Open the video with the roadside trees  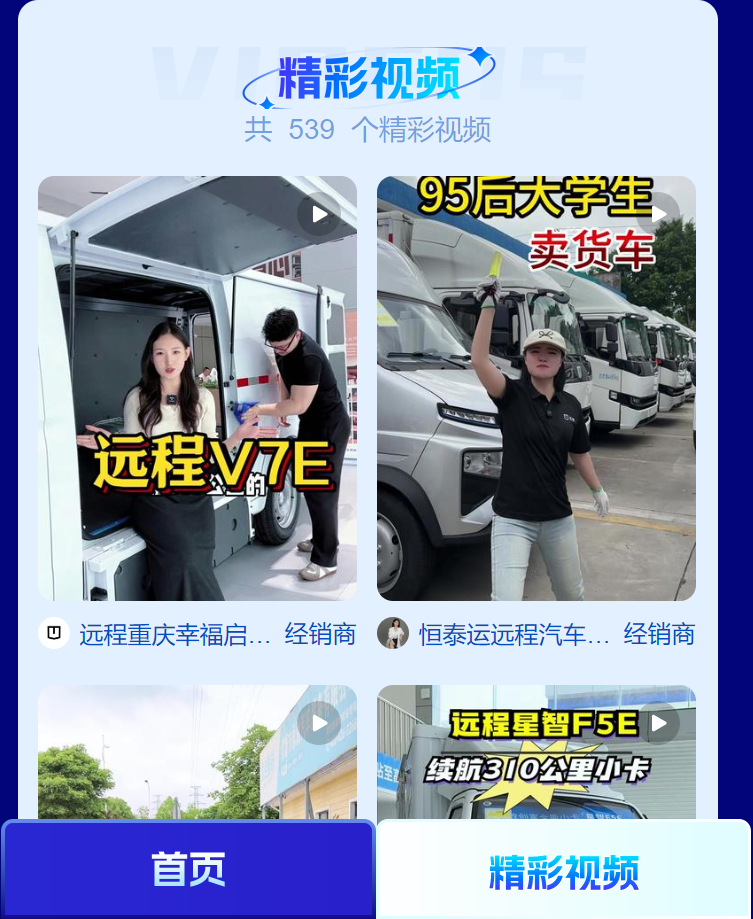(x=197, y=752)
